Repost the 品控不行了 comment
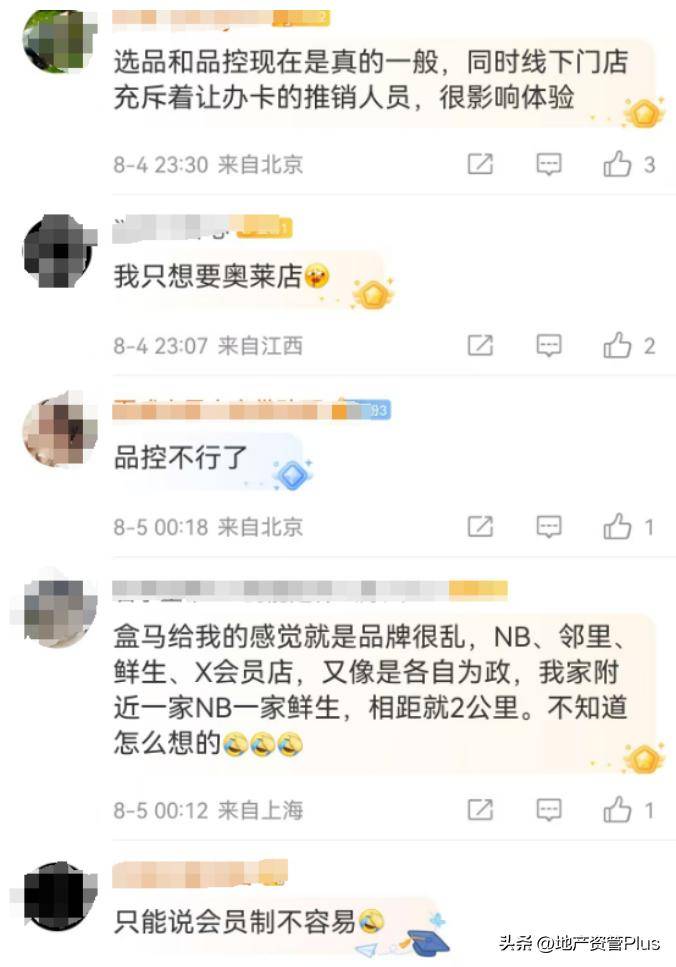The image size is (676, 967). coord(480,526)
